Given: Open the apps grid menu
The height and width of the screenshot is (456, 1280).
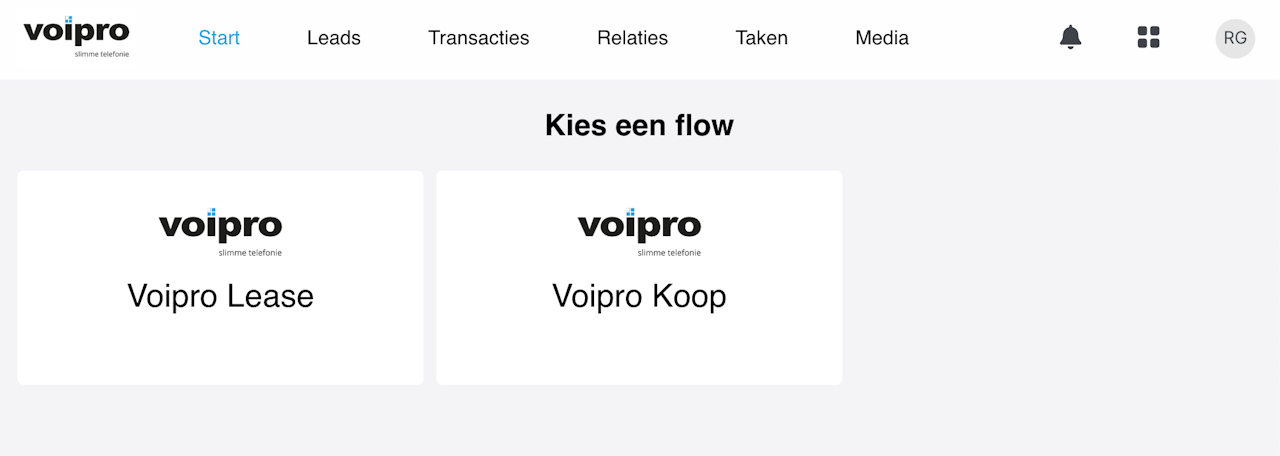Looking at the screenshot, I should (1148, 38).
